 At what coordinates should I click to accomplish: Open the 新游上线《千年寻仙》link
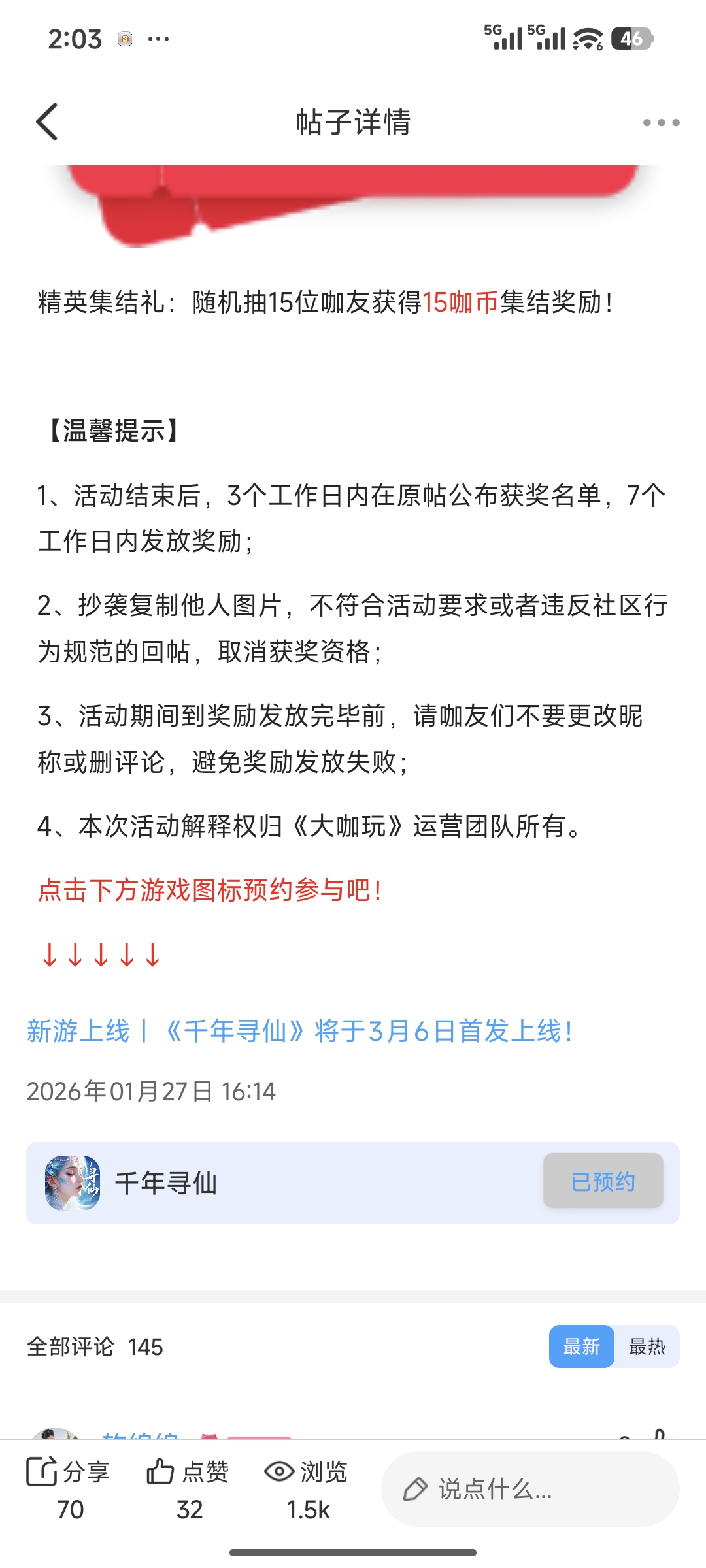coord(300,1032)
